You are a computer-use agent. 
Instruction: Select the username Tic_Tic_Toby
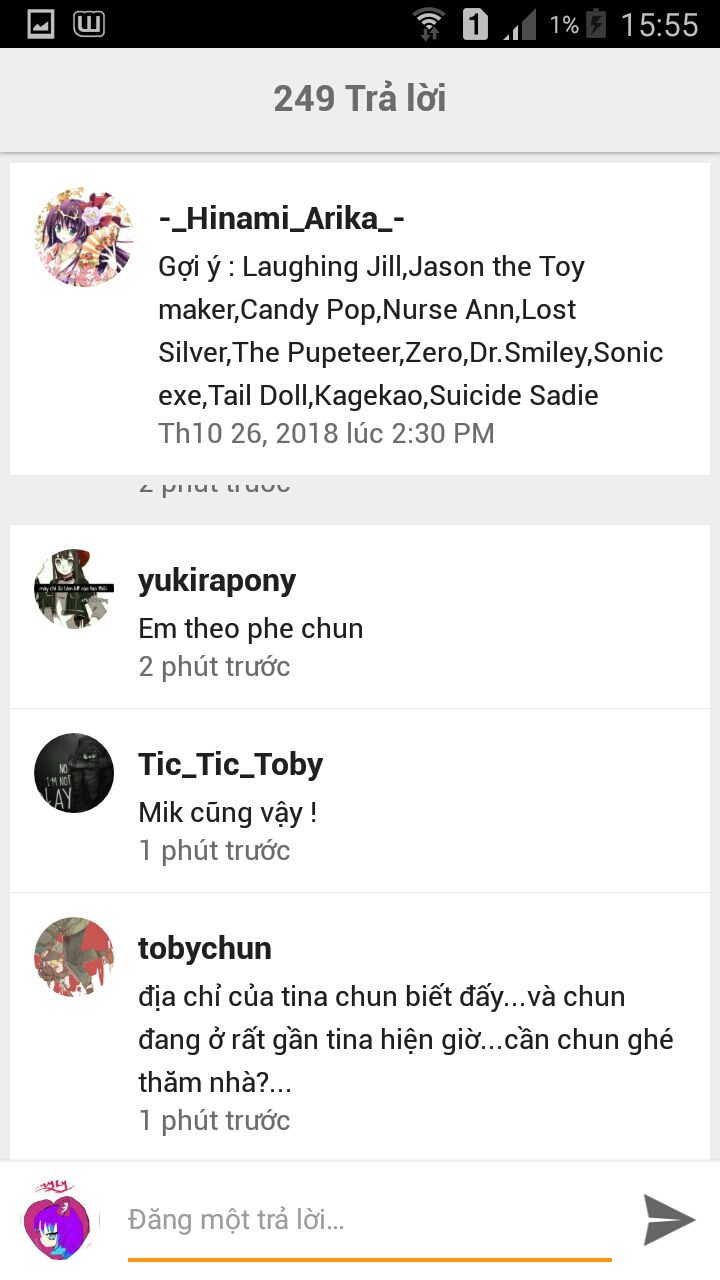230,765
